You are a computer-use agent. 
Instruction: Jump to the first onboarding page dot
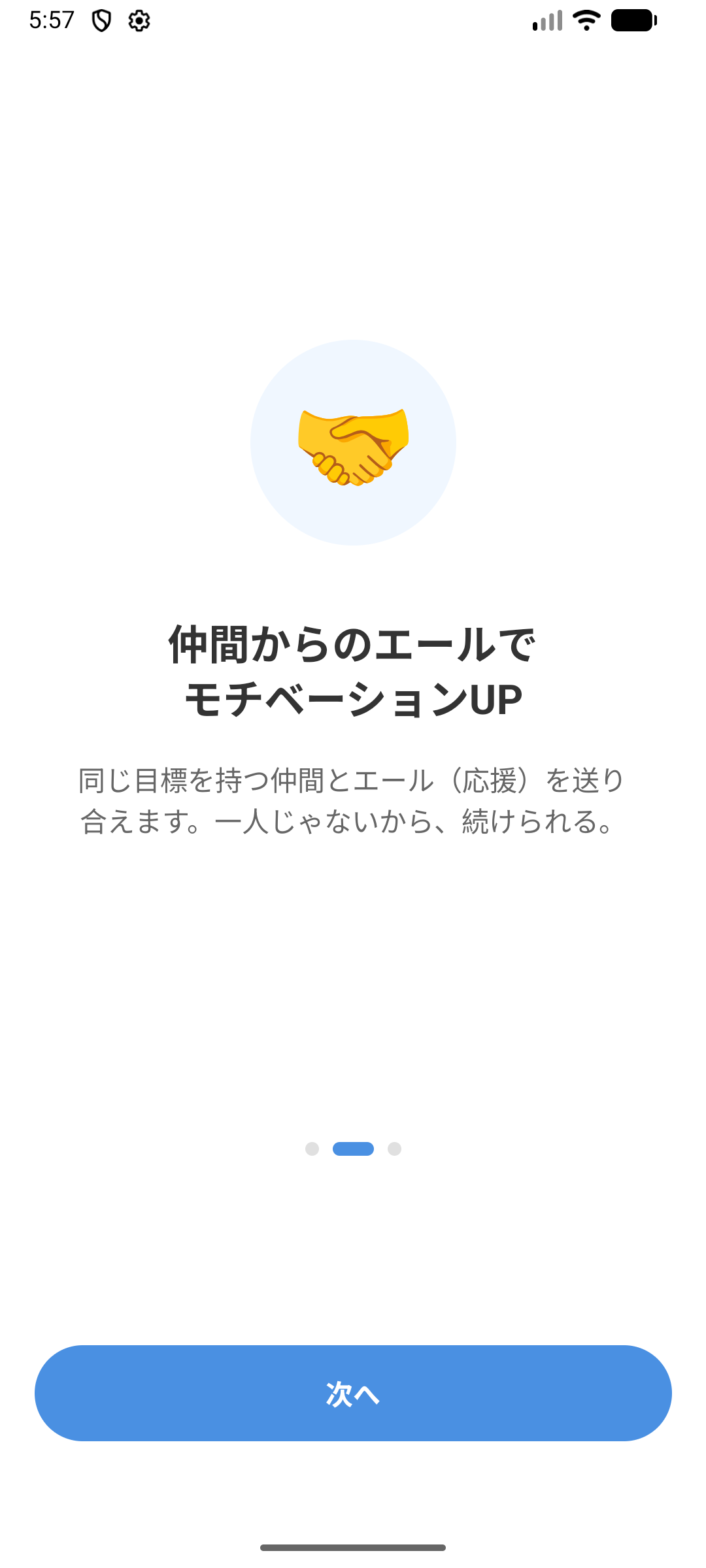click(x=312, y=1149)
